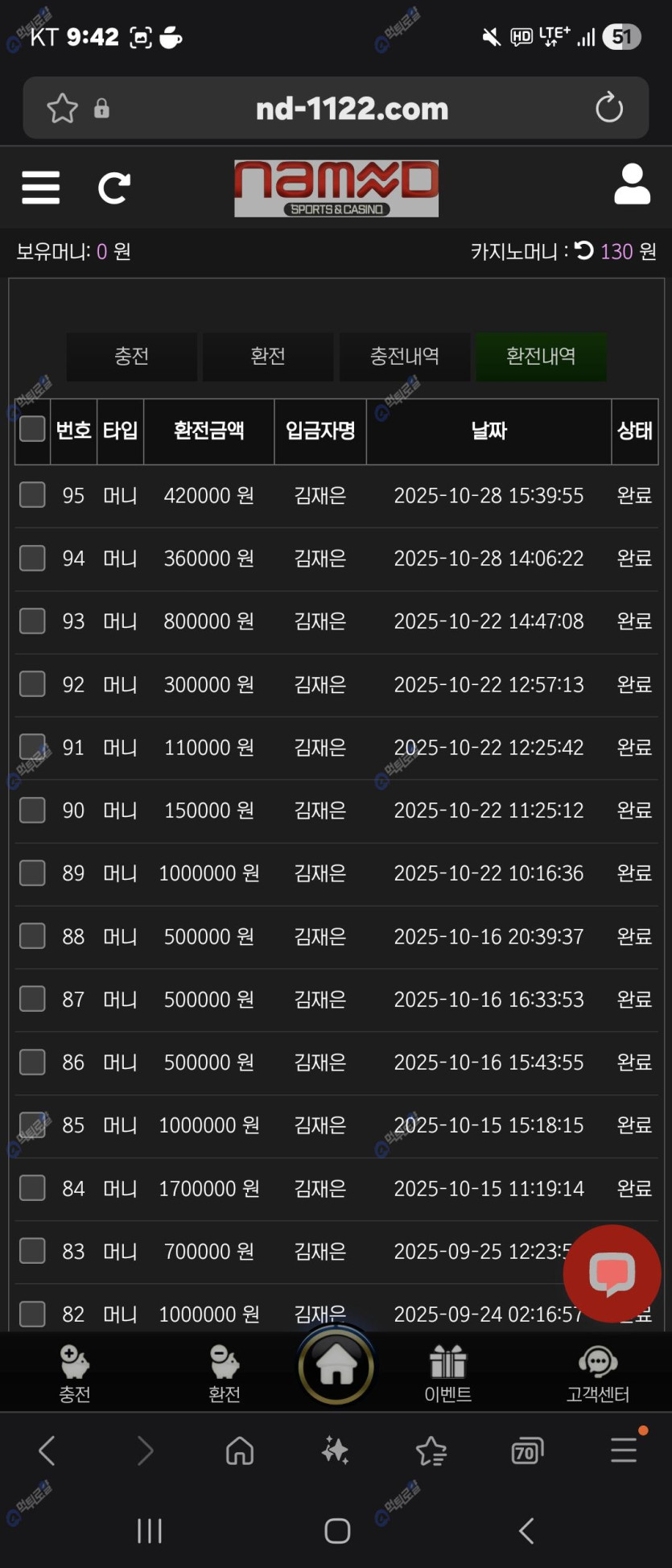Image resolution: width=672 pixels, height=1568 pixels.
Task: Open the browser tabs counter showing 70
Action: tap(527, 1451)
